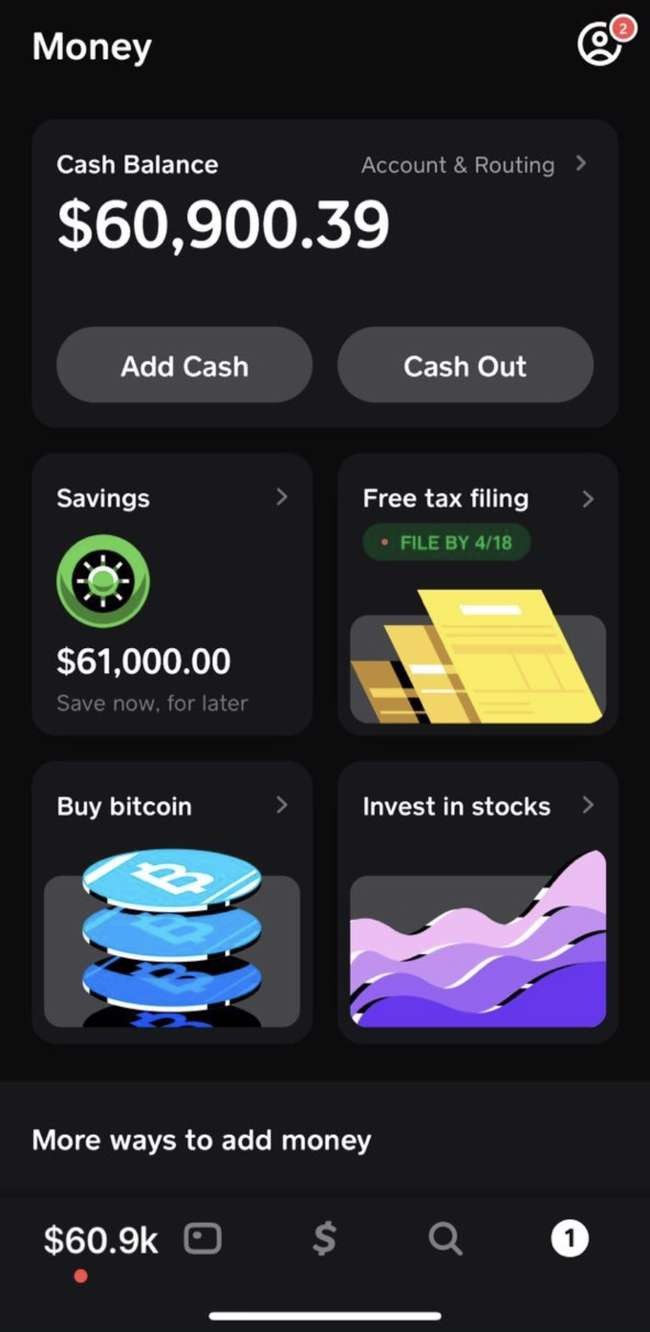
Task: Open the profile icon with notification badge
Action: pyautogui.click(x=601, y=44)
